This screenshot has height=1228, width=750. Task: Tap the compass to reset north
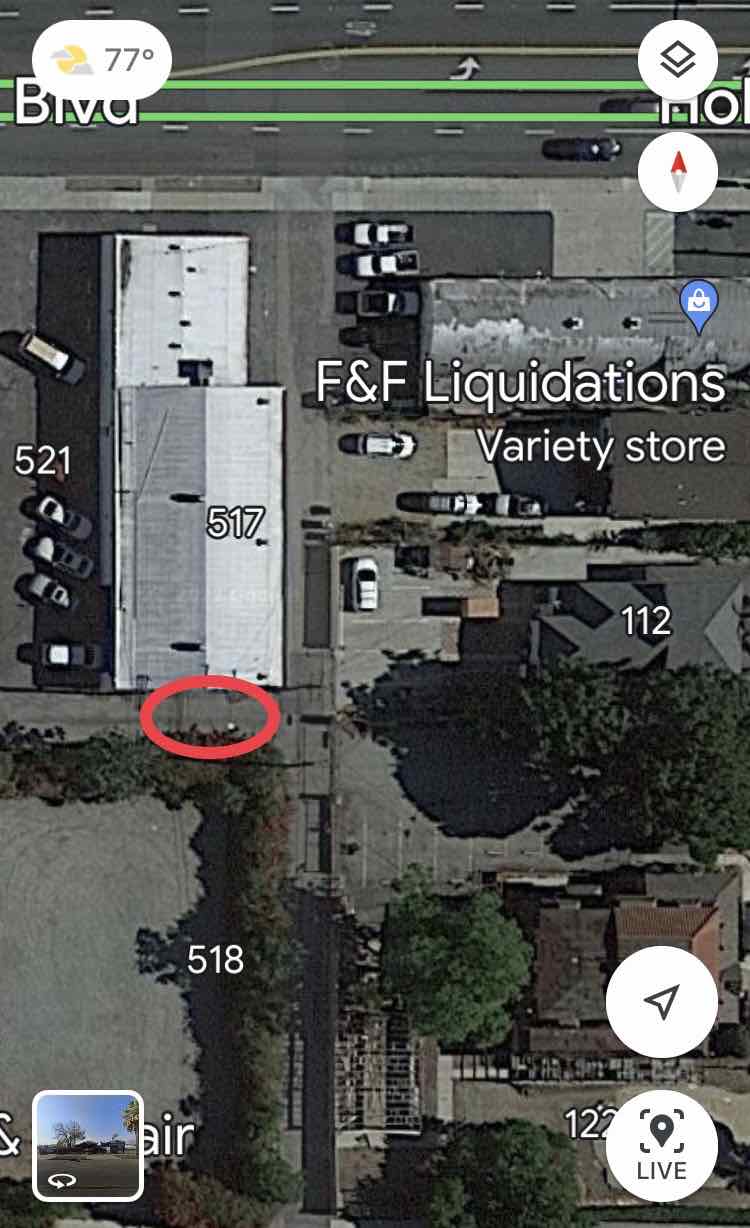pyautogui.click(x=678, y=171)
